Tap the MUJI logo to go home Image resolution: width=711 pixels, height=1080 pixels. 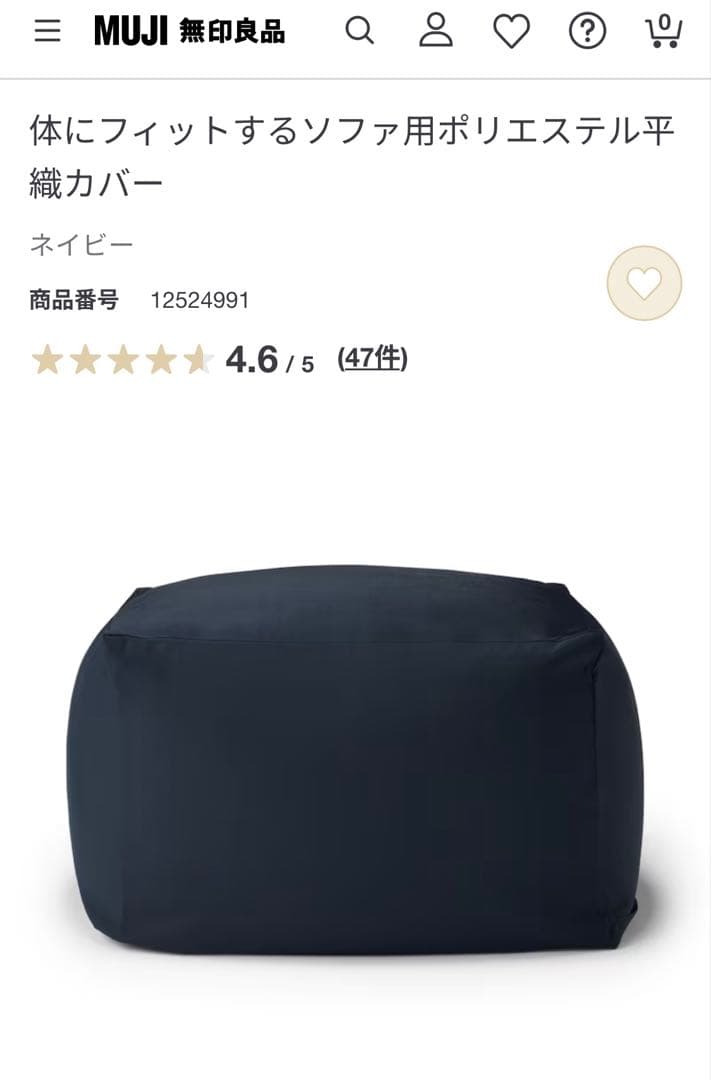189,31
